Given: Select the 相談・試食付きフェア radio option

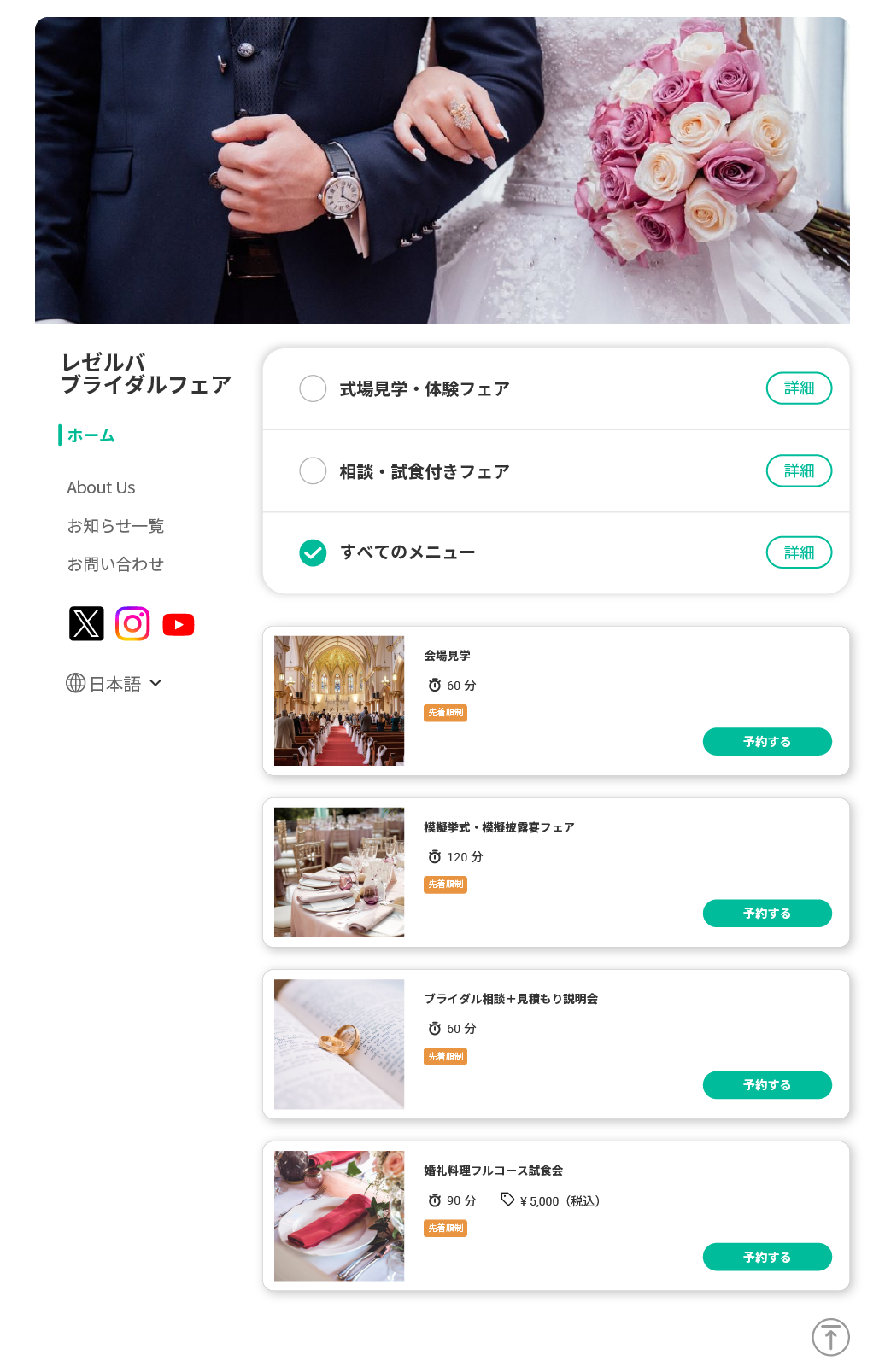Looking at the screenshot, I should point(313,470).
